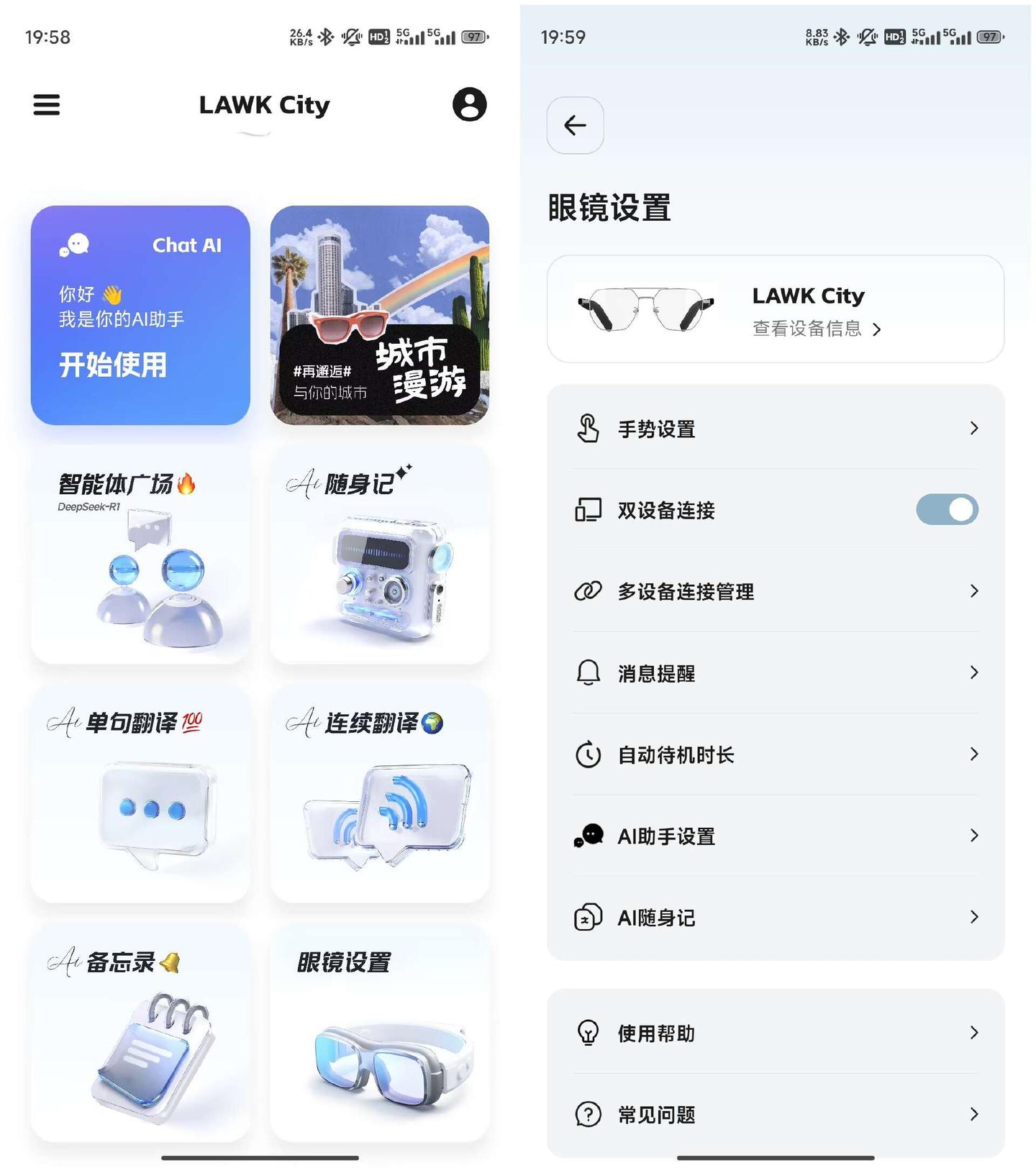
Task: Open the hamburger navigation menu
Action: point(46,105)
